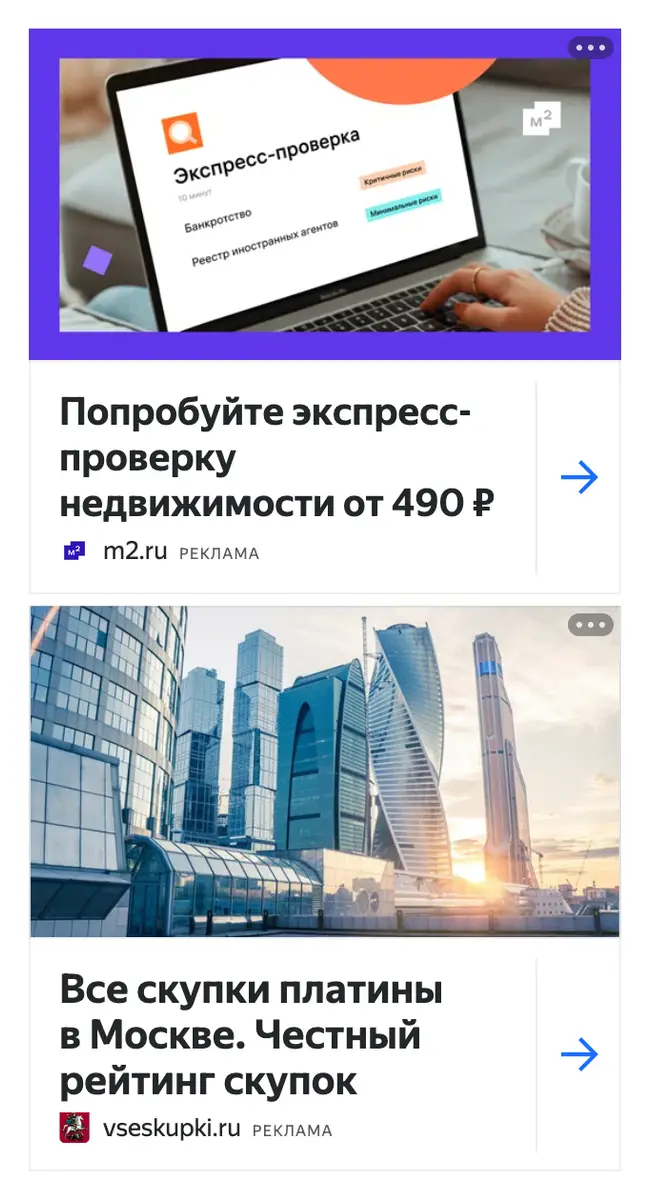This screenshot has height=1200, width=650.
Task: Tap the arrow on the m2.ru ad
Action: 579,478
